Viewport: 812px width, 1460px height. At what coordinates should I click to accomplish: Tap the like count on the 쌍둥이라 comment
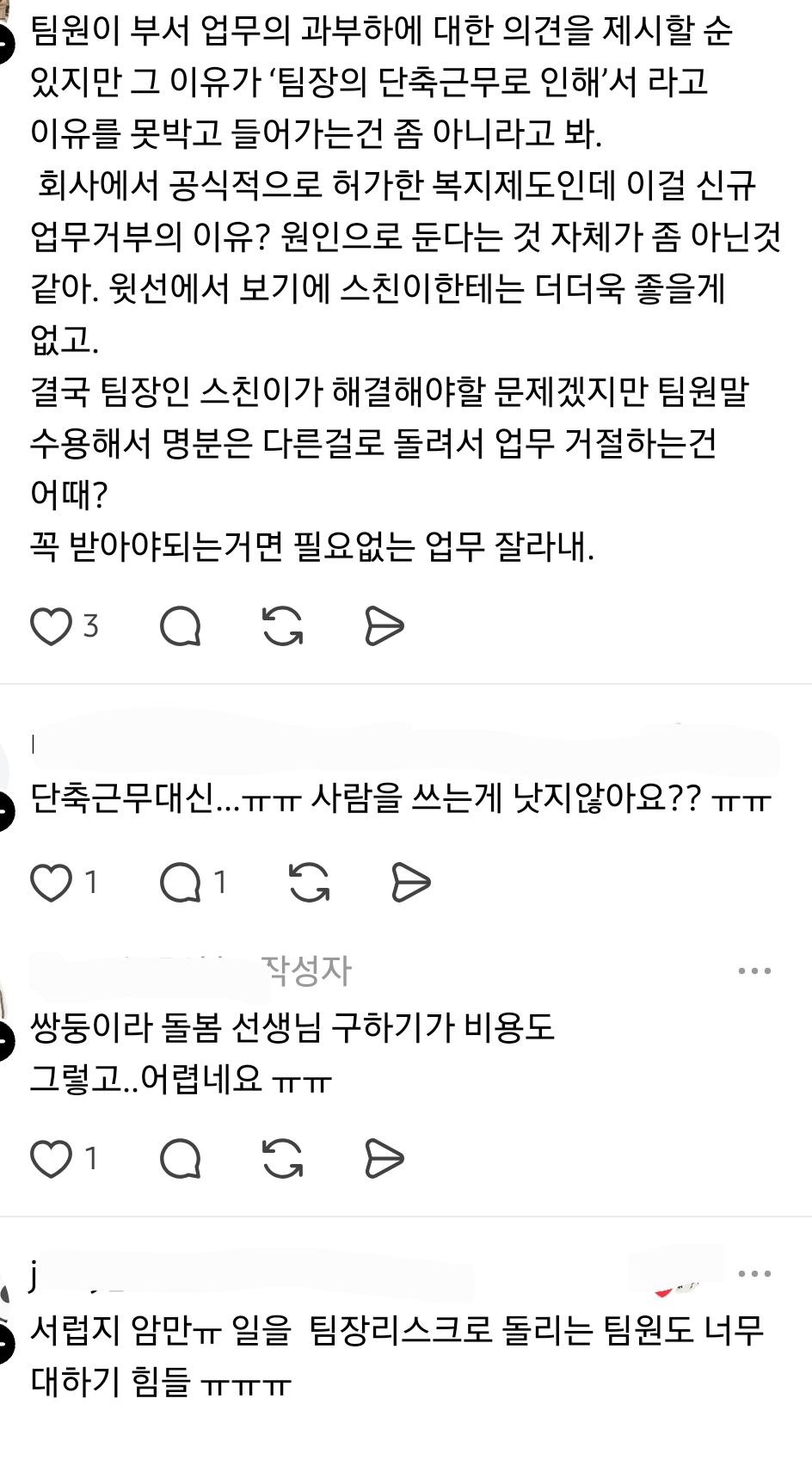pyautogui.click(x=90, y=1158)
